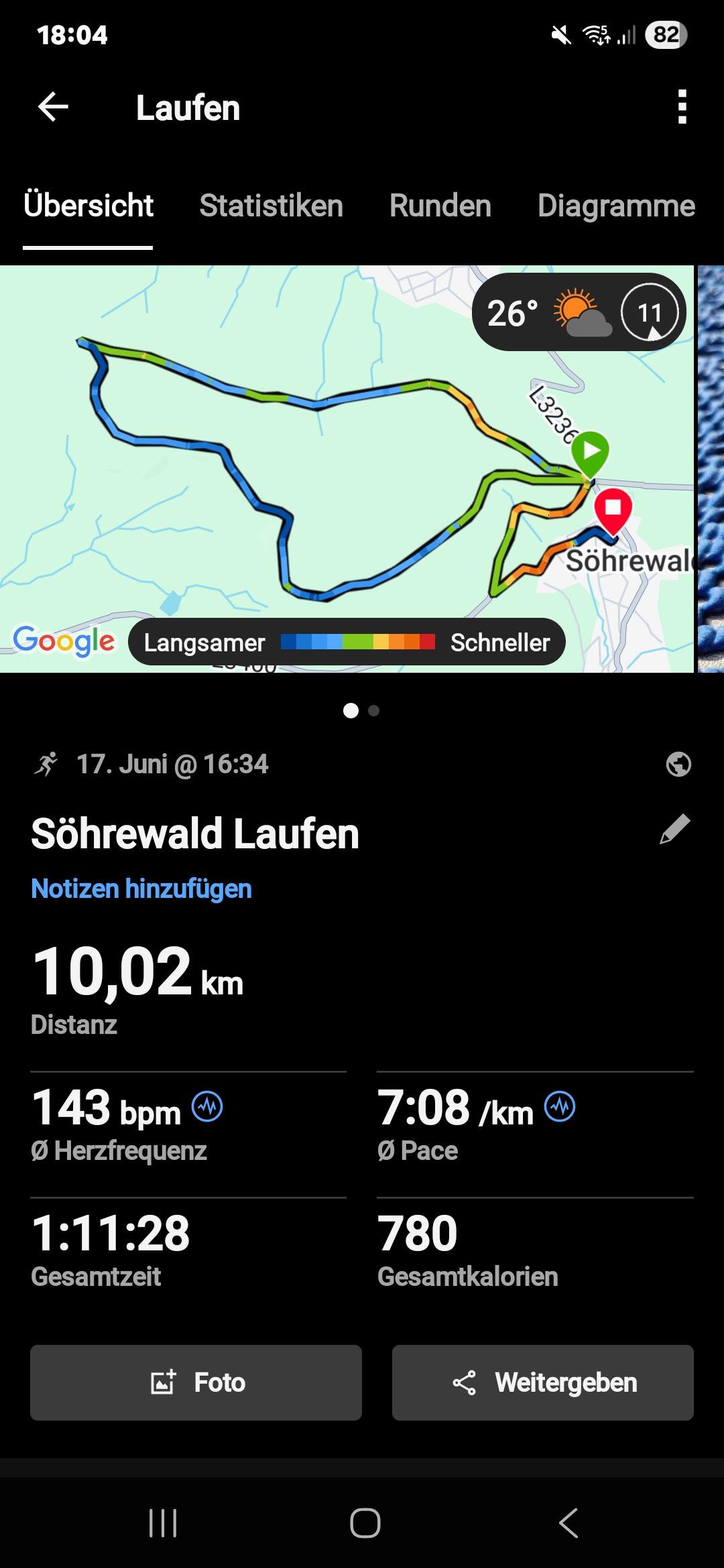Open the Diagramme tab

tap(615, 206)
